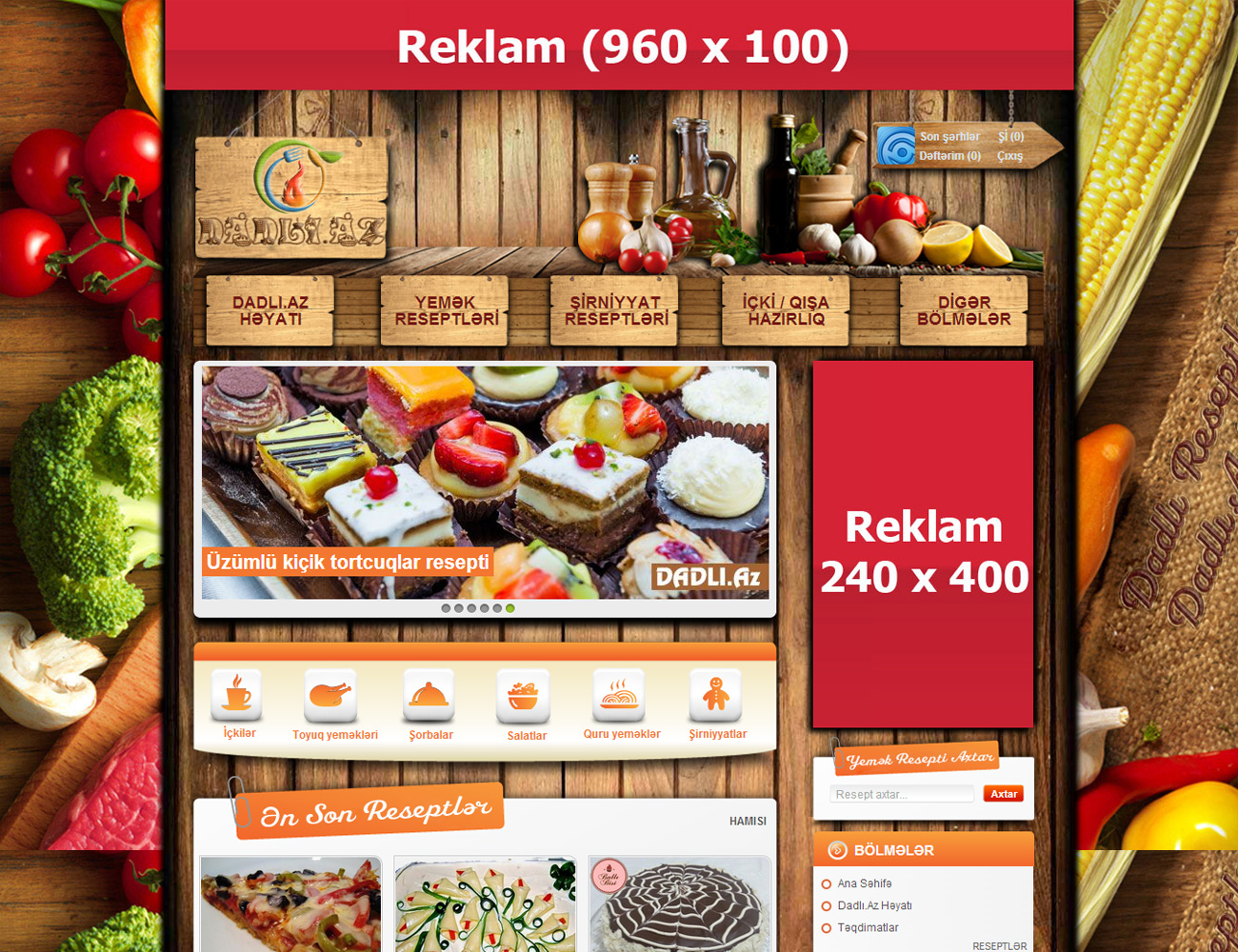View all recipes via HAMISI

[x=748, y=821]
